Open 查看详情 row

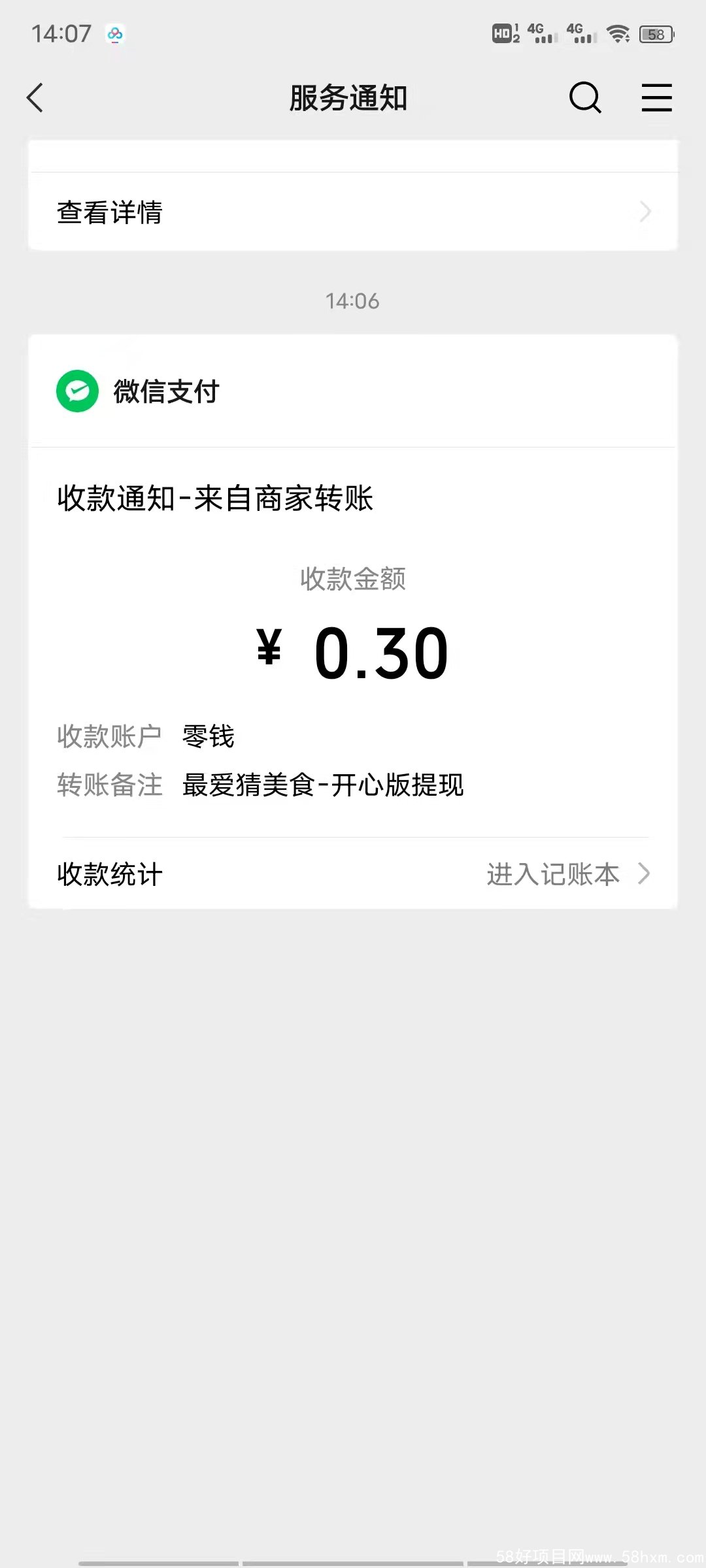[x=353, y=212]
